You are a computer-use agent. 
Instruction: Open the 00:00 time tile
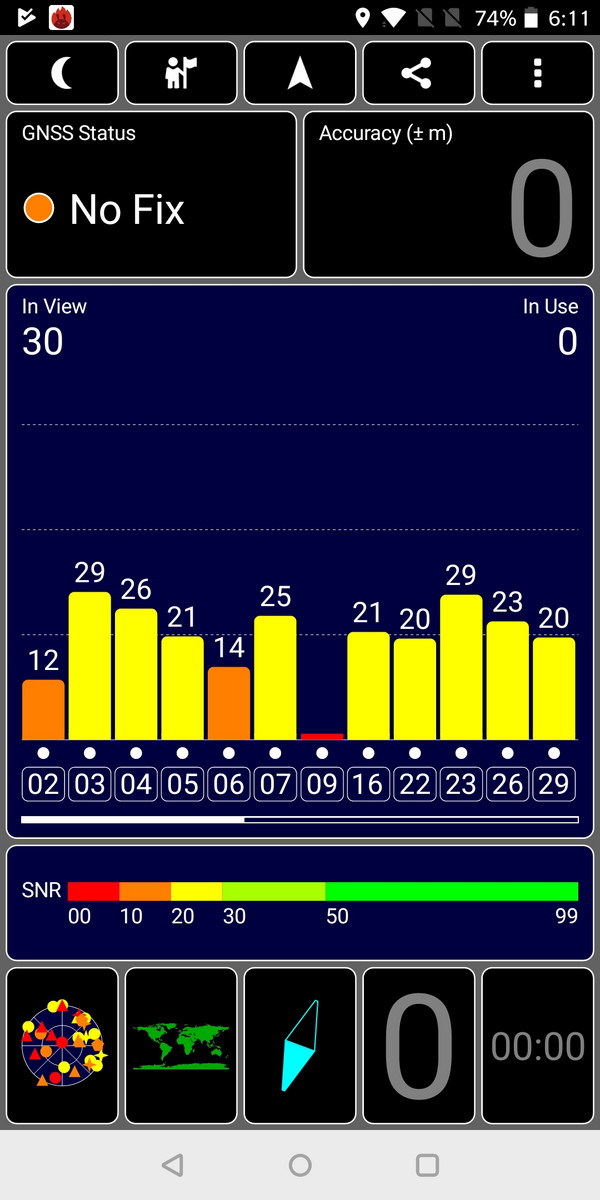(537, 1046)
